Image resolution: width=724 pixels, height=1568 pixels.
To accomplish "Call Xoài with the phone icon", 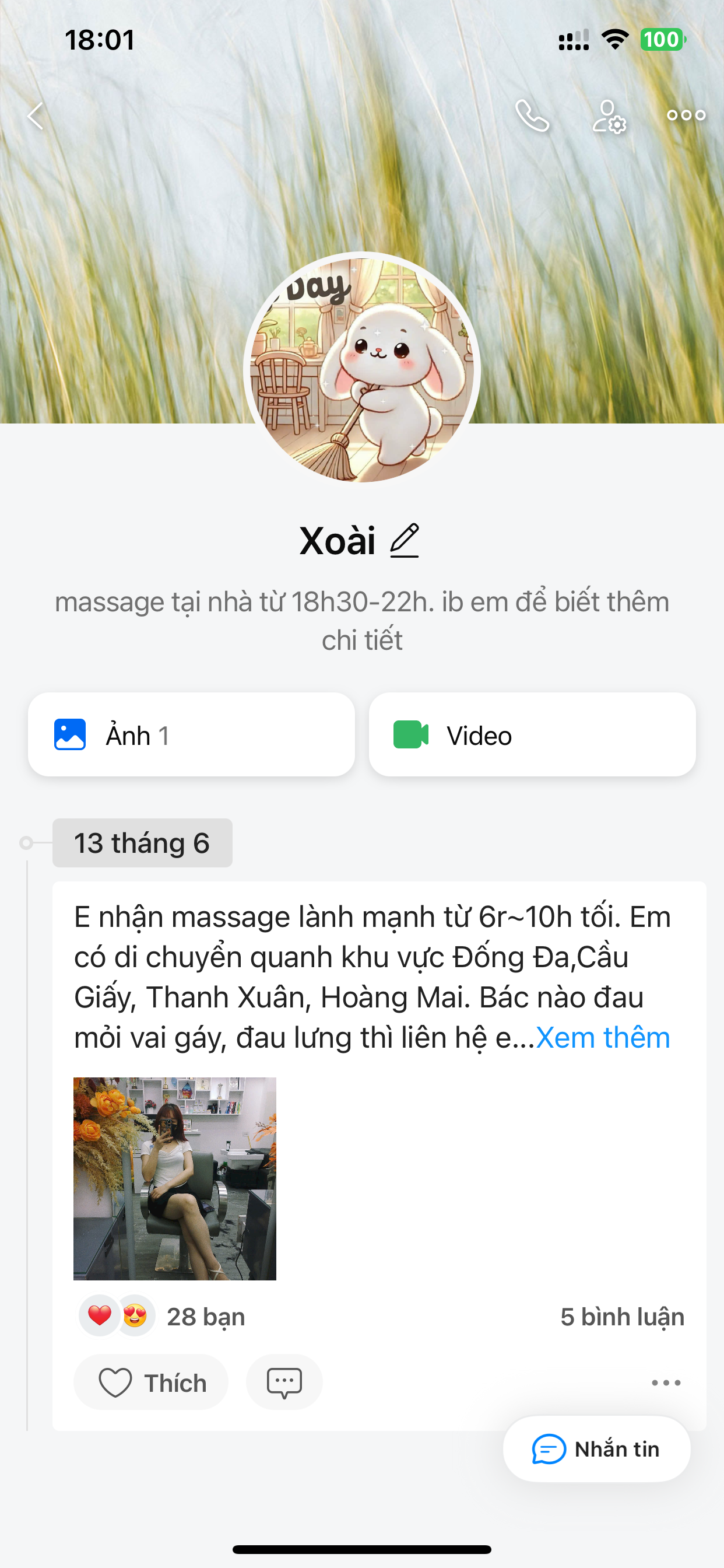I will coord(532,116).
